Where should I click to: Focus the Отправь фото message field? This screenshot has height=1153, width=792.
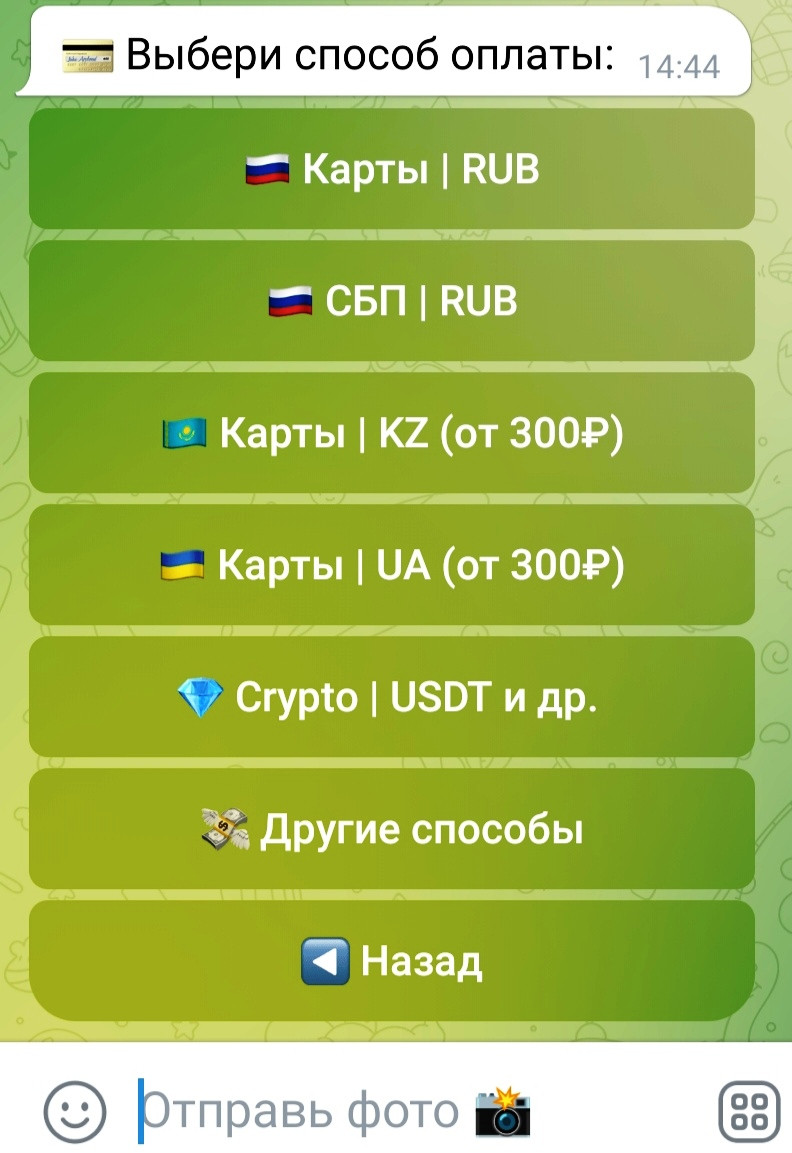(x=400, y=1110)
